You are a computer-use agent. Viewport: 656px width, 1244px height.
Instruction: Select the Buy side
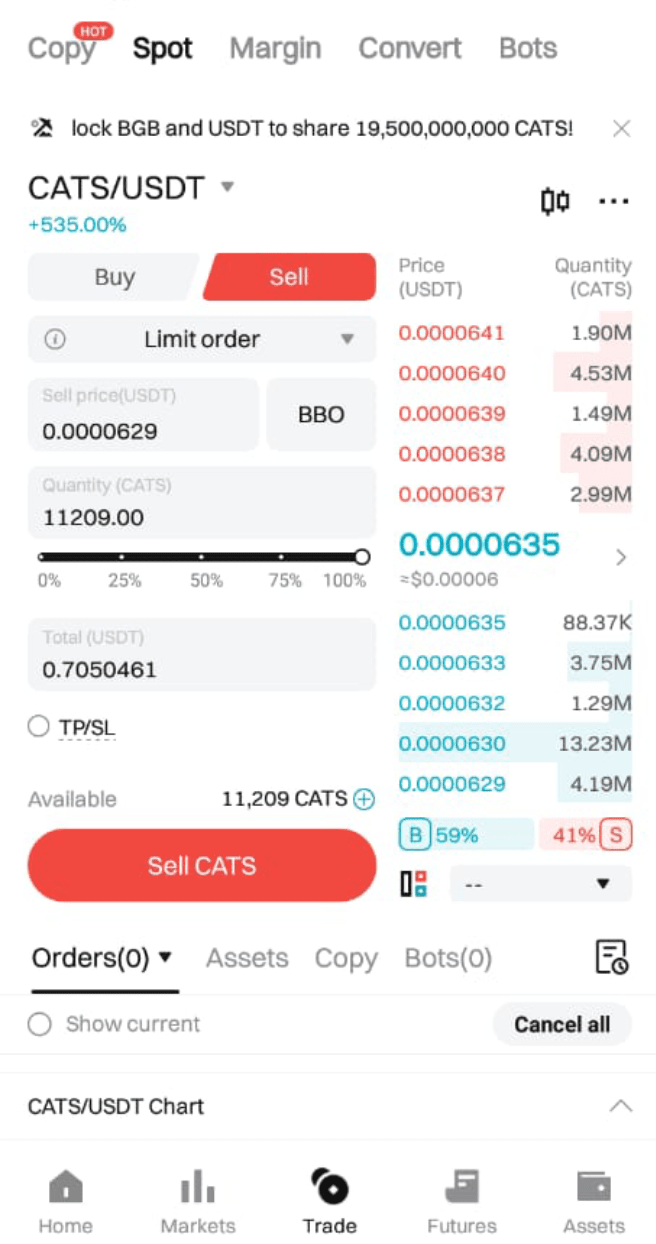[115, 277]
